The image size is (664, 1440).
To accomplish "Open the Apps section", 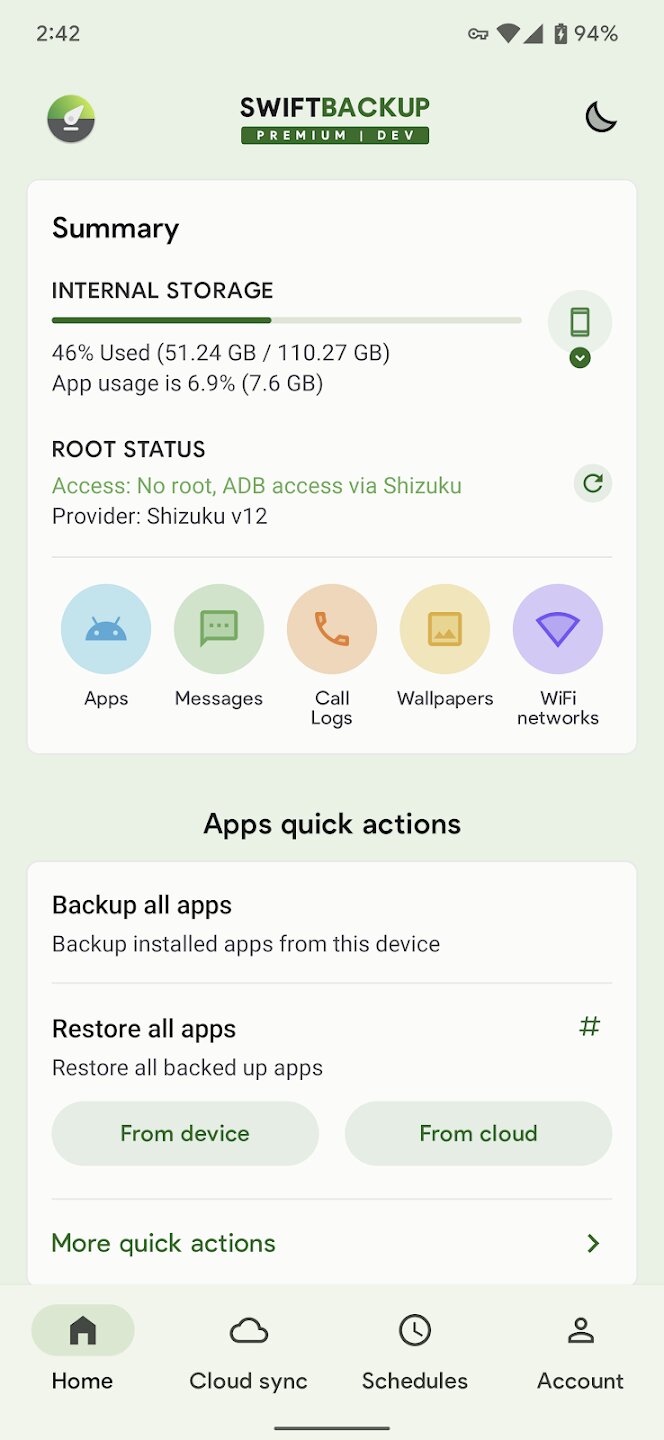I will (x=106, y=629).
